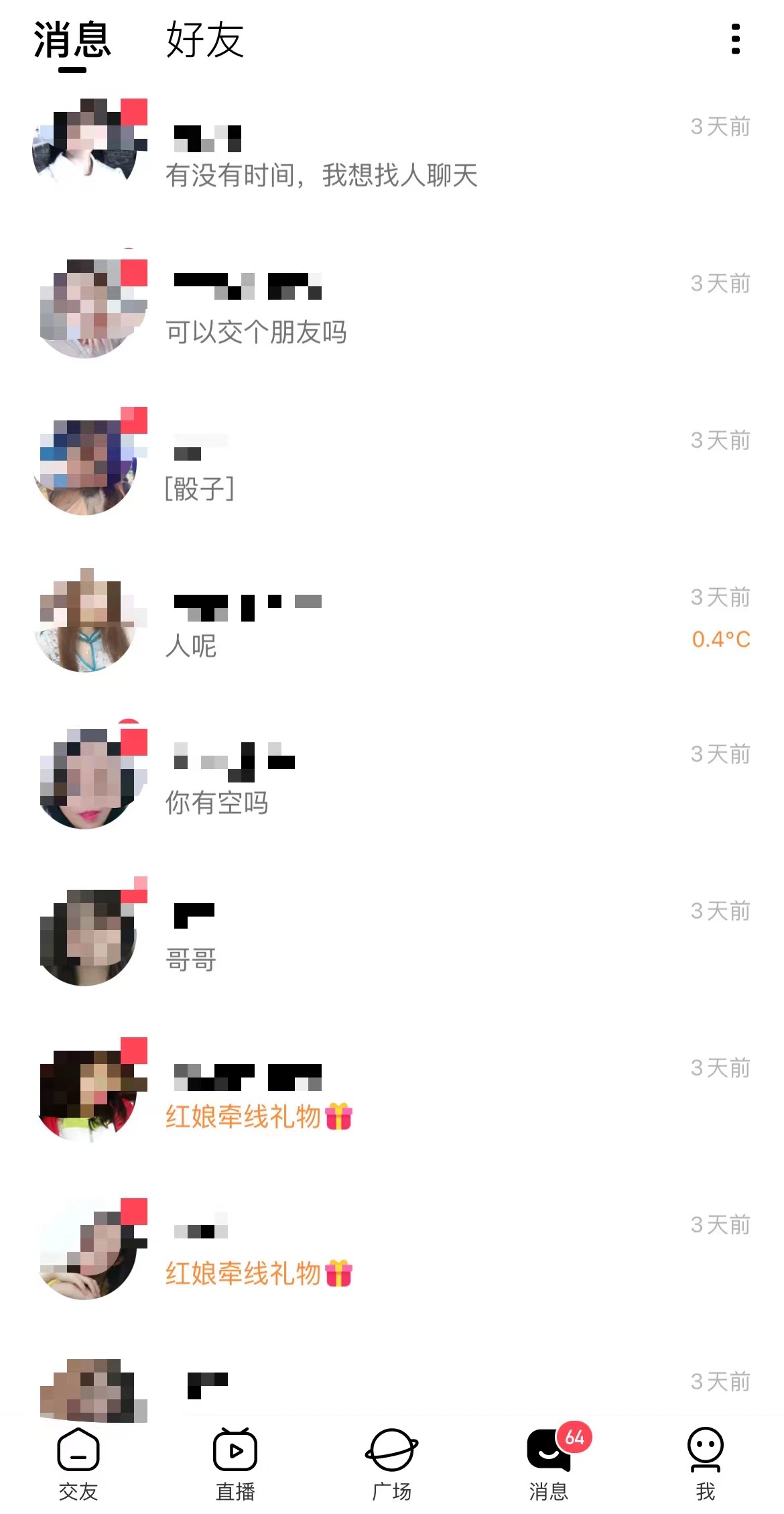
Task: Switch to the 直播 tab
Action: 235,1463
